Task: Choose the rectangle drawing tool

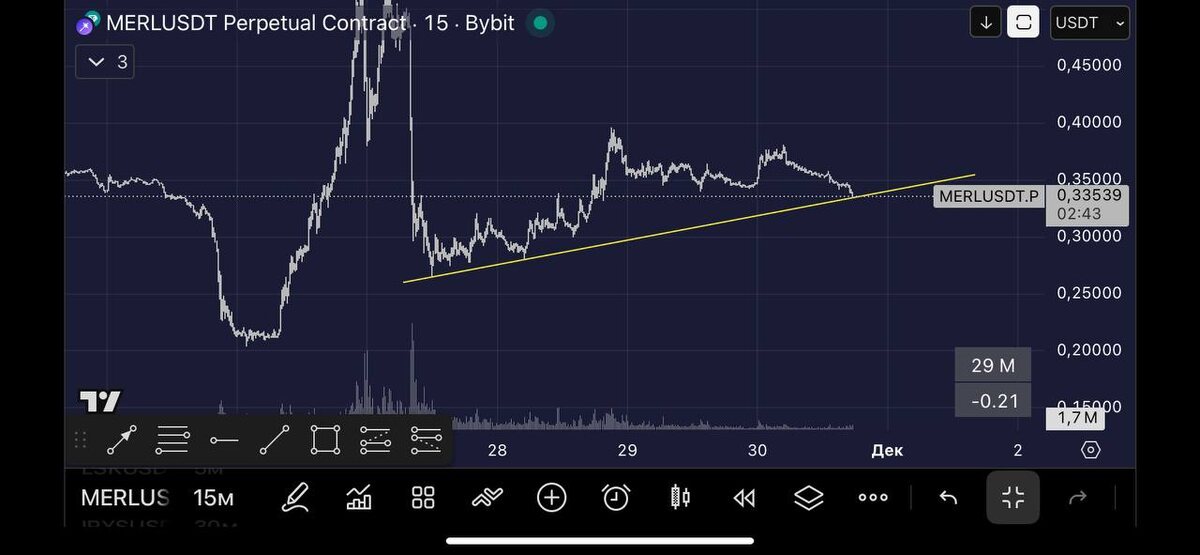Action: point(325,440)
